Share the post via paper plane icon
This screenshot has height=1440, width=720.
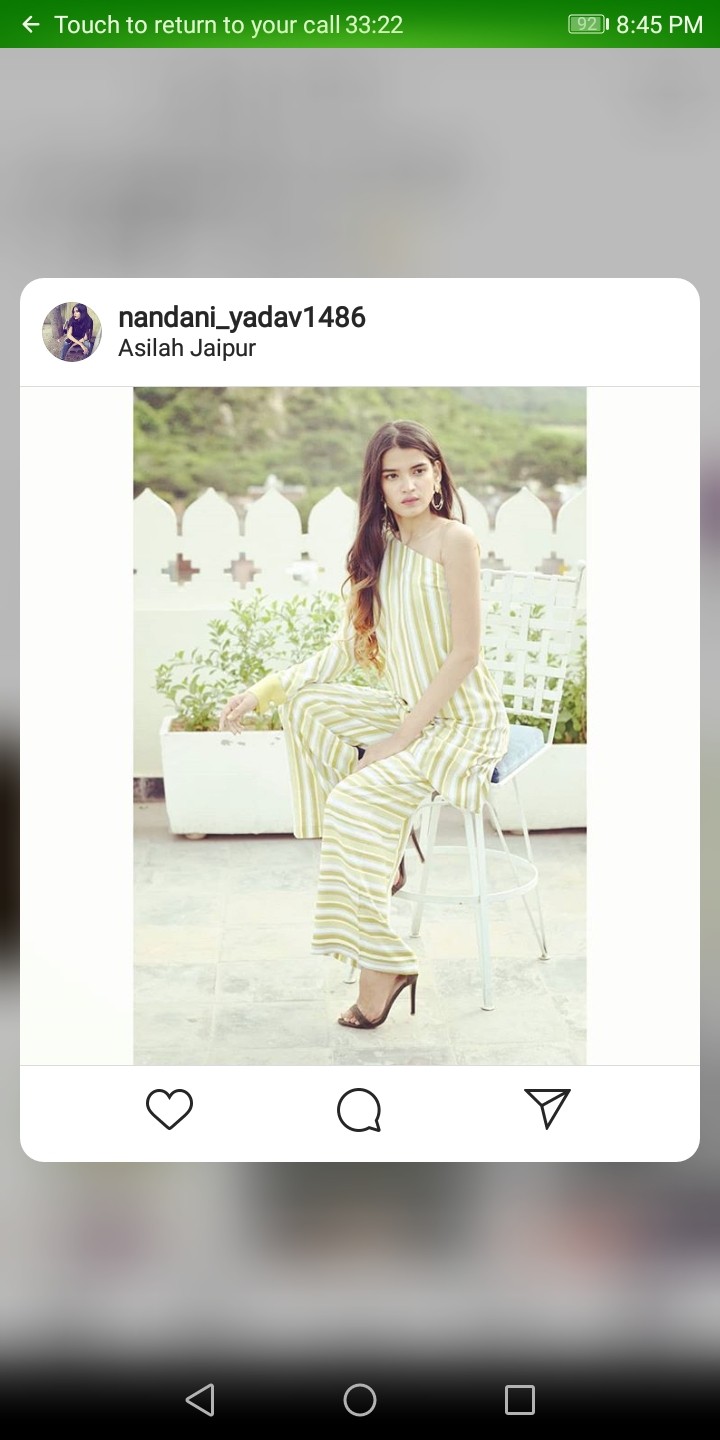pyautogui.click(x=547, y=1109)
